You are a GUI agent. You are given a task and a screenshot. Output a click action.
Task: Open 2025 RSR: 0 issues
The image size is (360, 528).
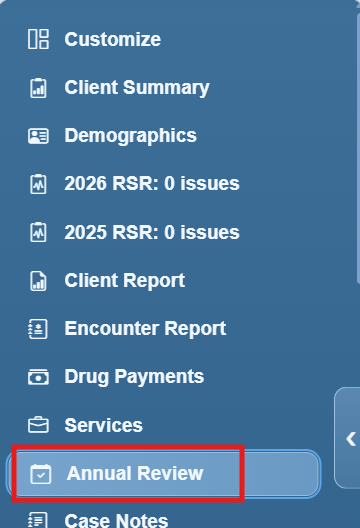[x=163, y=232]
